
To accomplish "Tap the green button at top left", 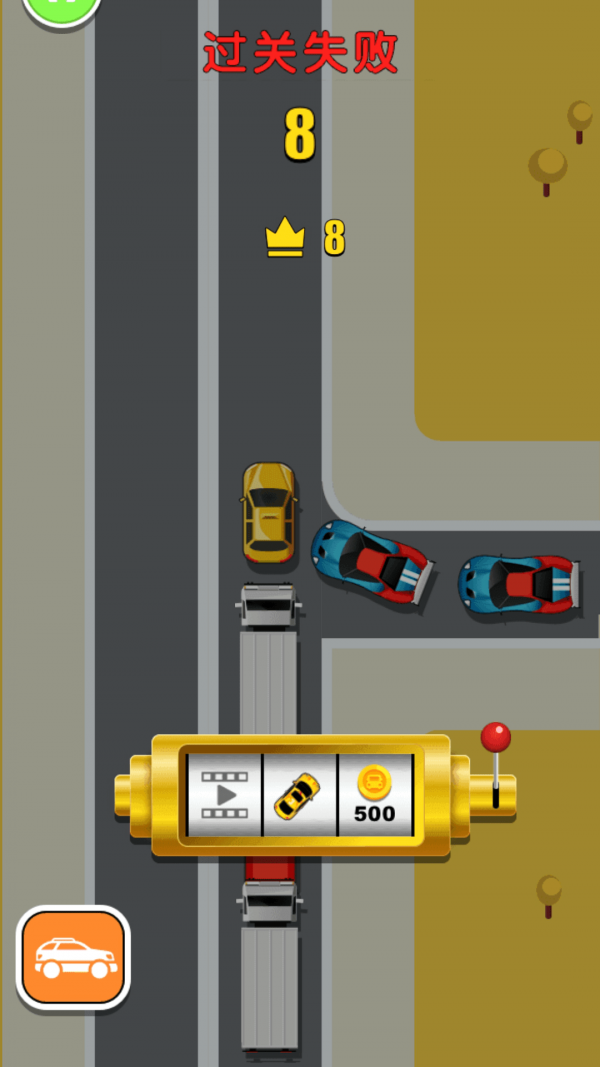I will click(62, 8).
